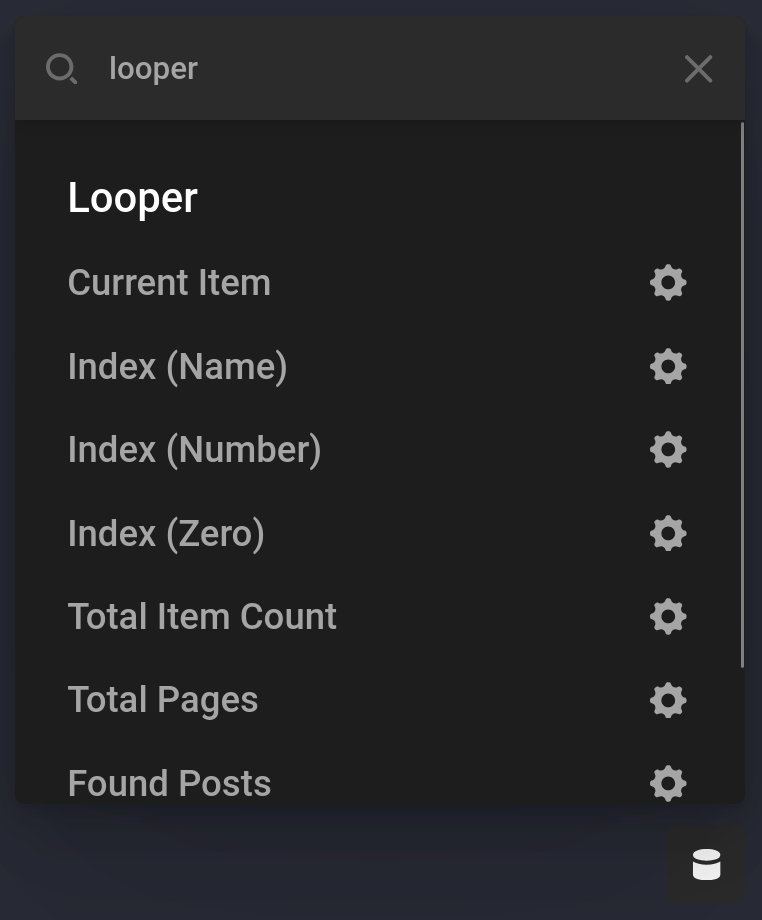Viewport: 762px width, 920px height.
Task: Open the gear icon for Total Pages
Action: (668, 700)
